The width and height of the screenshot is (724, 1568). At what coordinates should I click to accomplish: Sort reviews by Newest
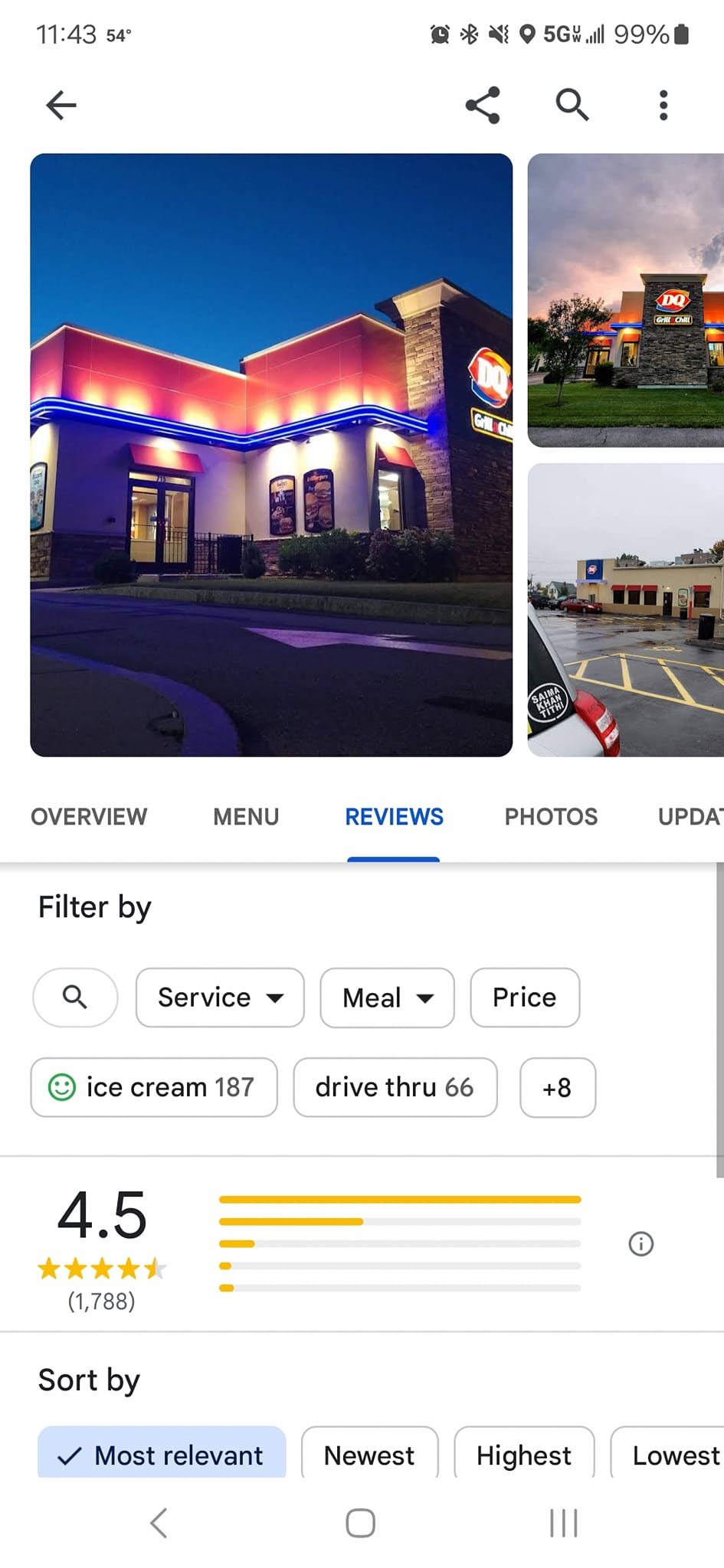(369, 1454)
